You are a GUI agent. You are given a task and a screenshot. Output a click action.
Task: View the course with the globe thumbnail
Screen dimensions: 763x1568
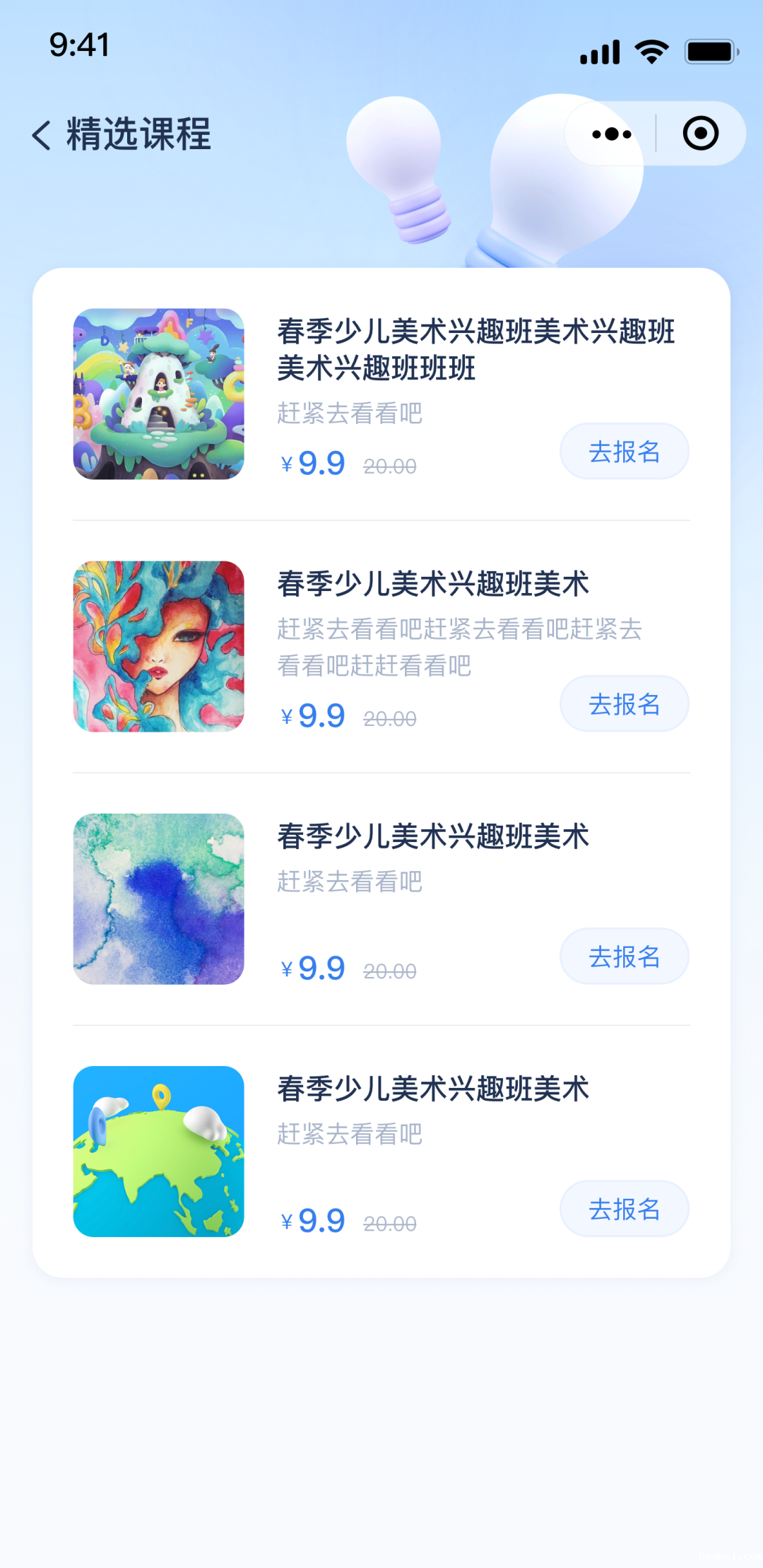point(159,1151)
